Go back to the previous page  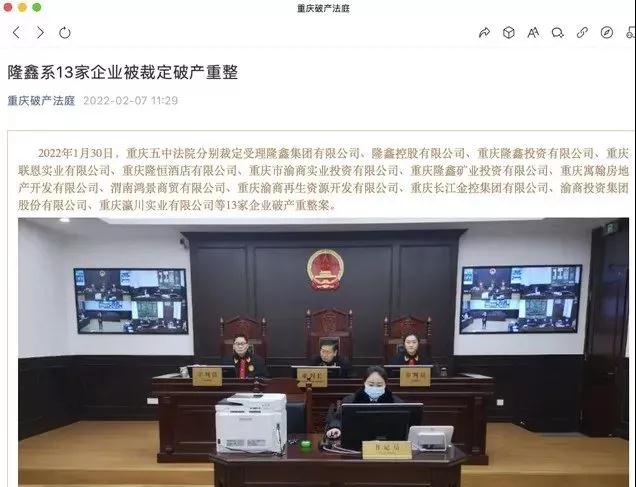[x=17, y=32]
